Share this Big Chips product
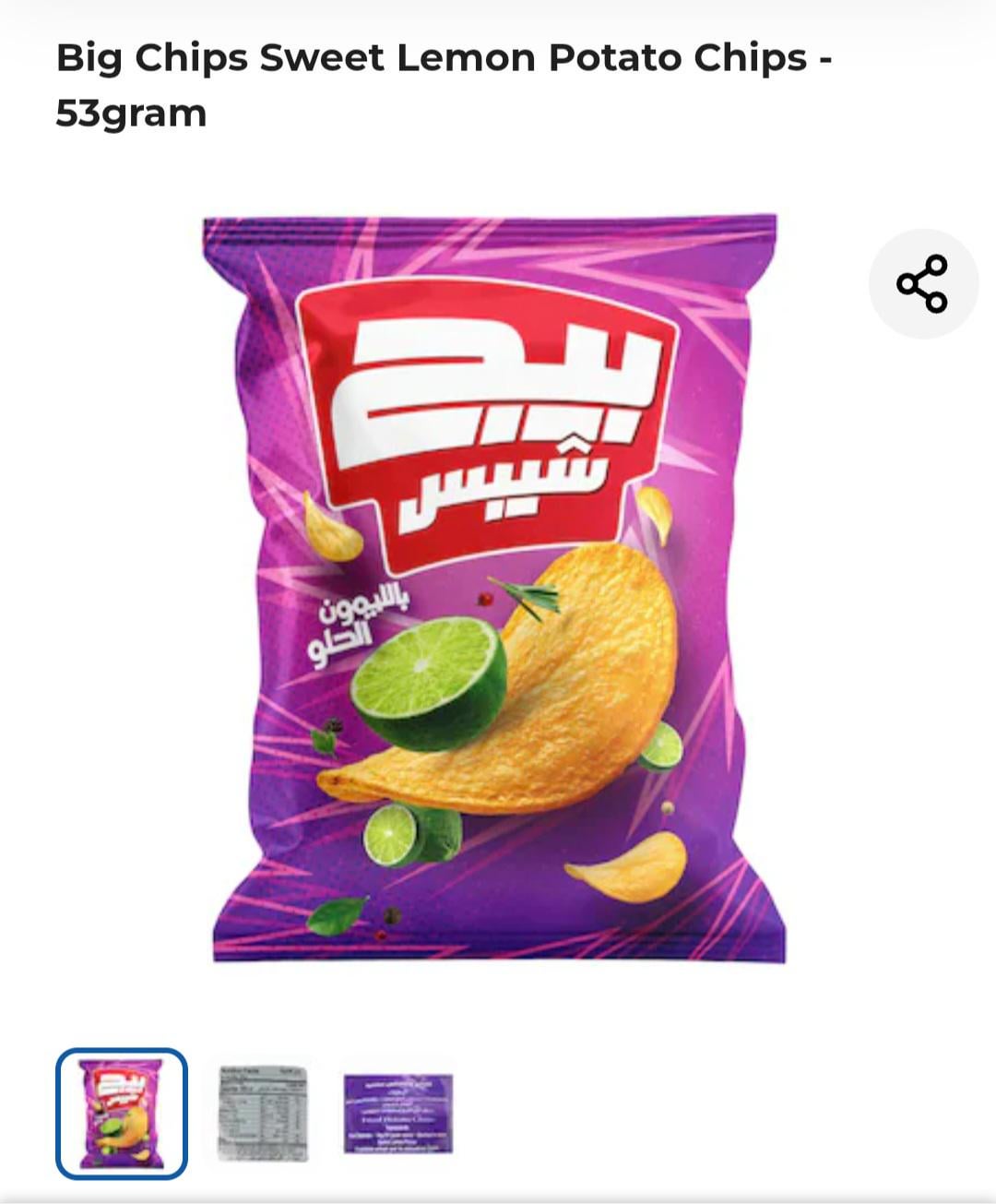Image resolution: width=996 pixels, height=1204 pixels. (922, 283)
